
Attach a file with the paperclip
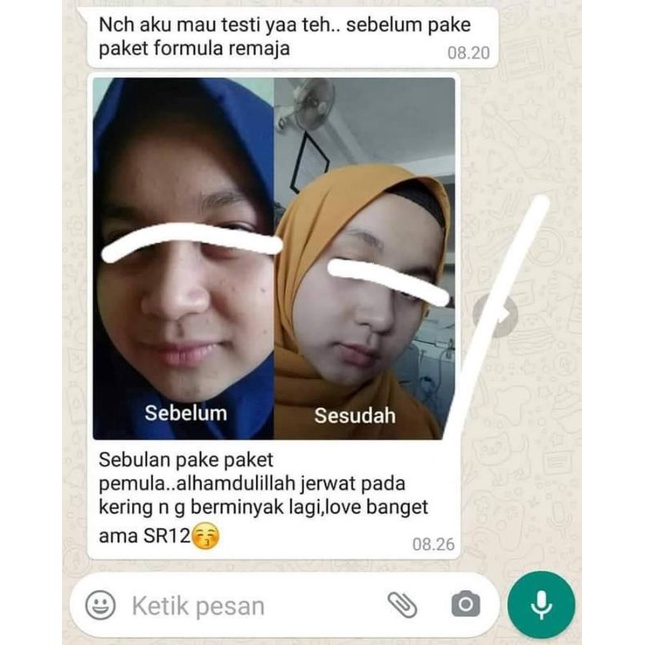pyautogui.click(x=402, y=604)
